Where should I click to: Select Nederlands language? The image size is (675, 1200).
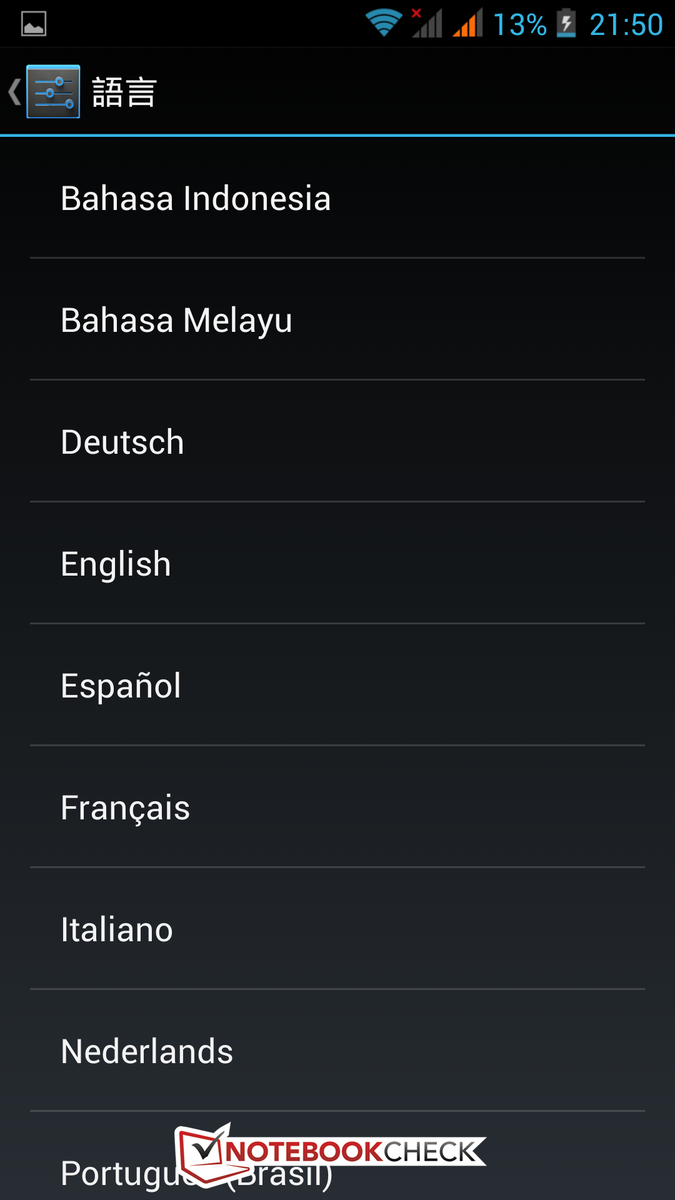[337, 1052]
